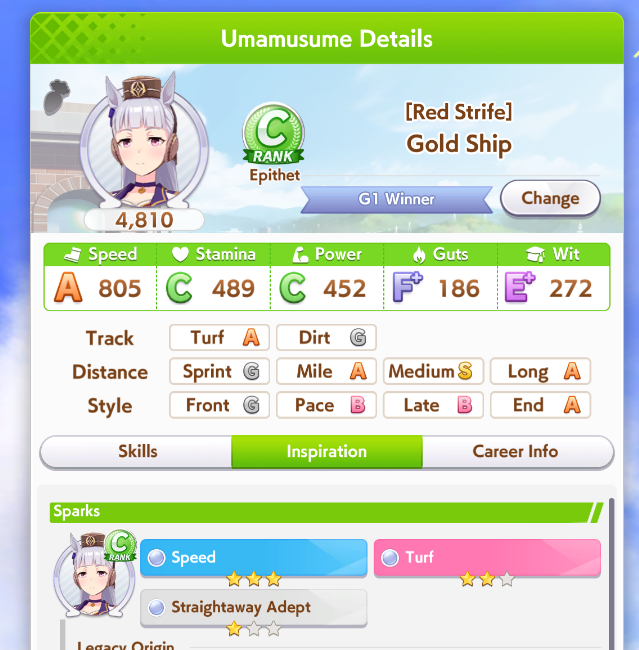Tap the Speed spark
639x650 pixels.
[x=254, y=557]
